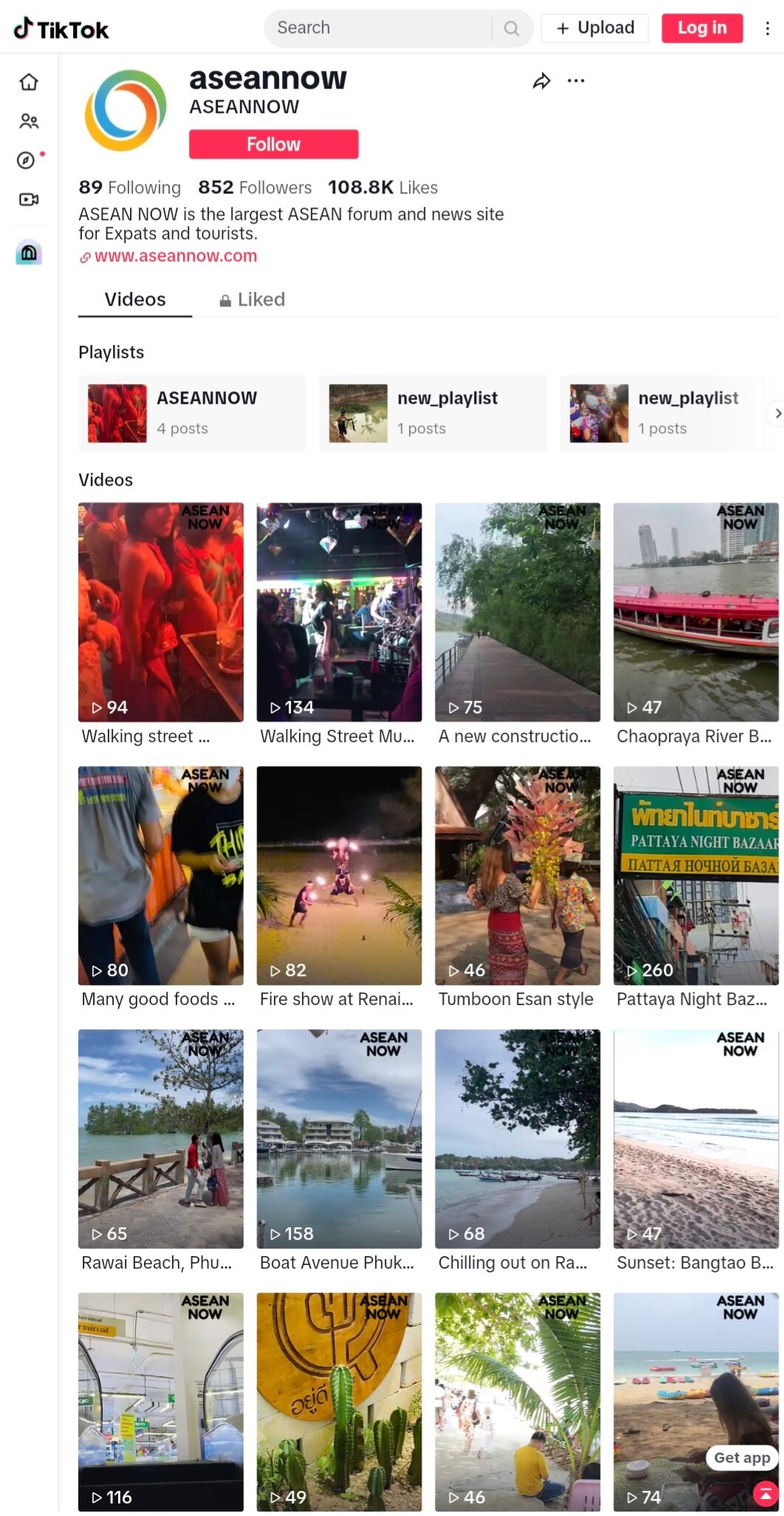Open the top-right overflow menu
The height and width of the screenshot is (1516, 784).
tap(767, 28)
